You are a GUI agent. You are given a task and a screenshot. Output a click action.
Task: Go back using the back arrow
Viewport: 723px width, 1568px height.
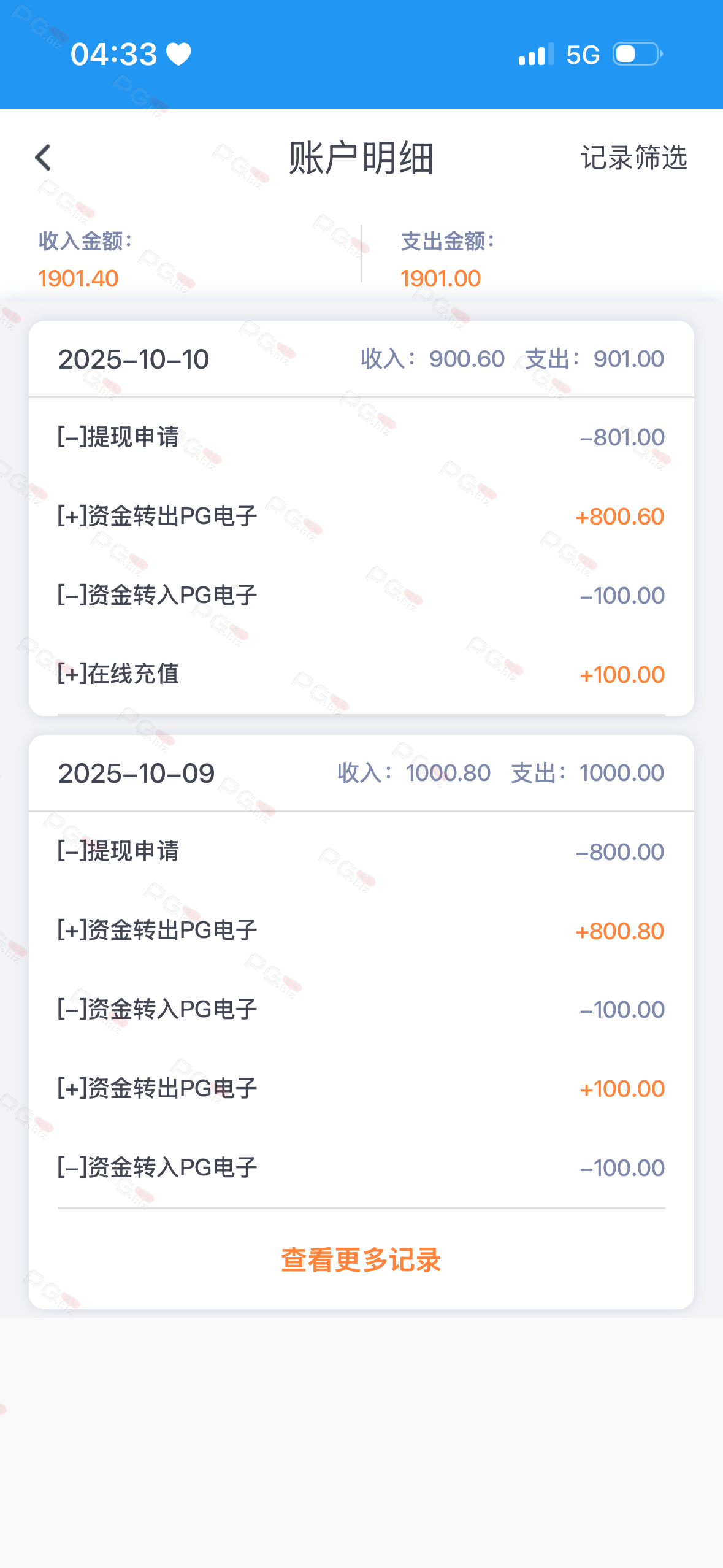click(43, 158)
